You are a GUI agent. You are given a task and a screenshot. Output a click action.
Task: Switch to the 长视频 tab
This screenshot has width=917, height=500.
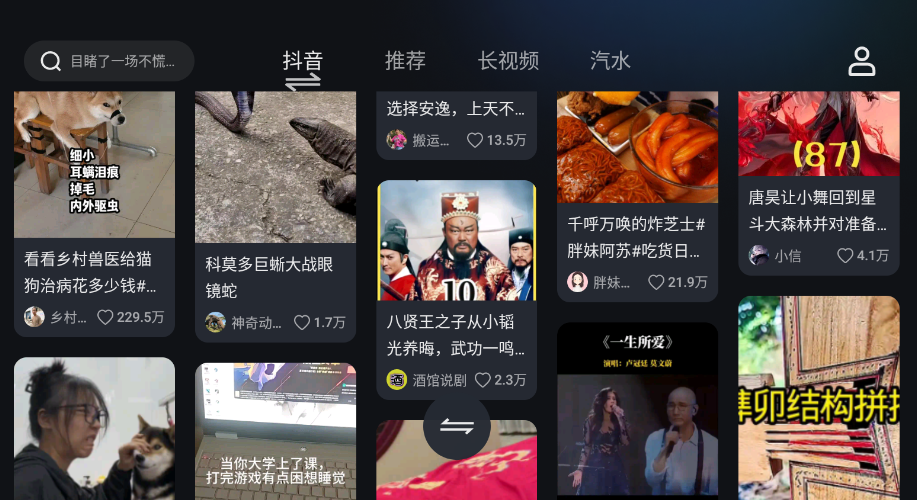[x=508, y=61]
